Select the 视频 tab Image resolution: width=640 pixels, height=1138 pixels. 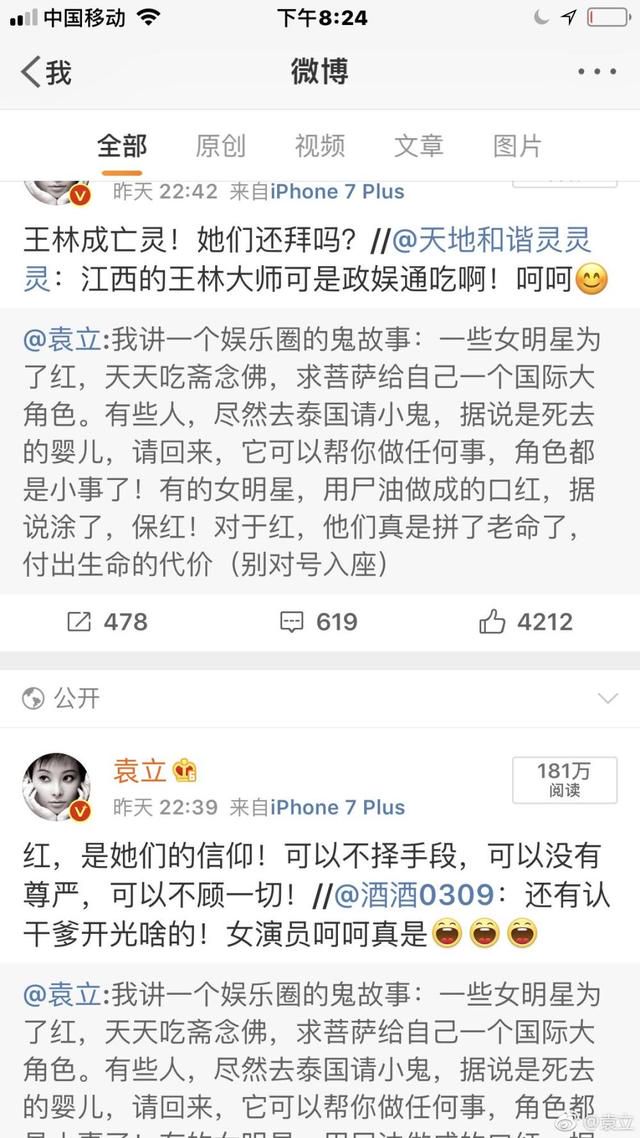tap(319, 146)
